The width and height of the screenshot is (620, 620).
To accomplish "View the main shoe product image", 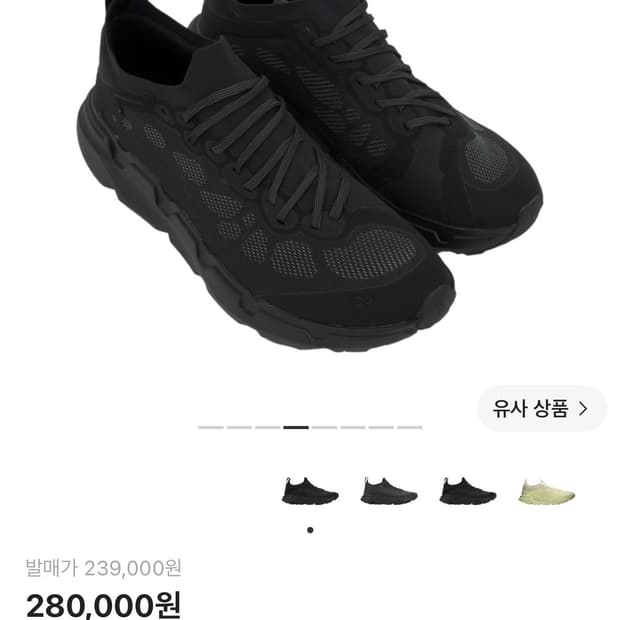I will click(x=310, y=176).
